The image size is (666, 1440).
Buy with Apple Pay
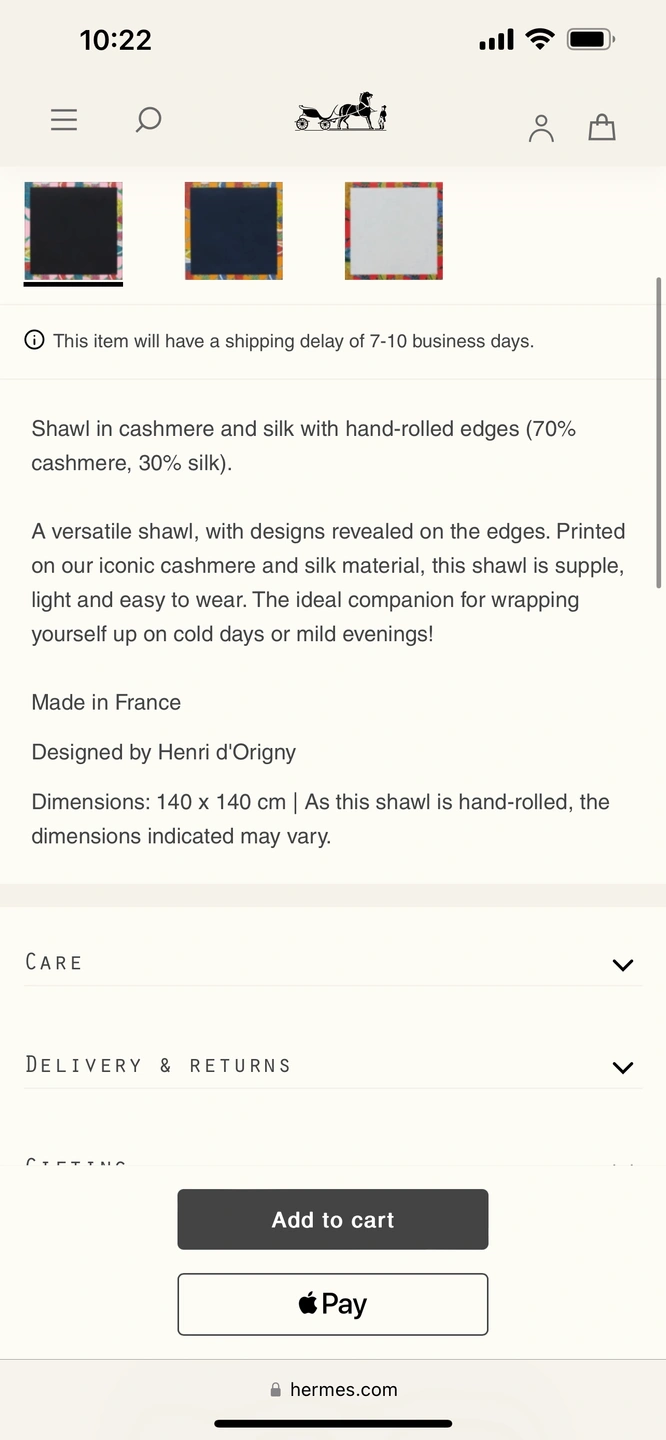coord(333,1304)
